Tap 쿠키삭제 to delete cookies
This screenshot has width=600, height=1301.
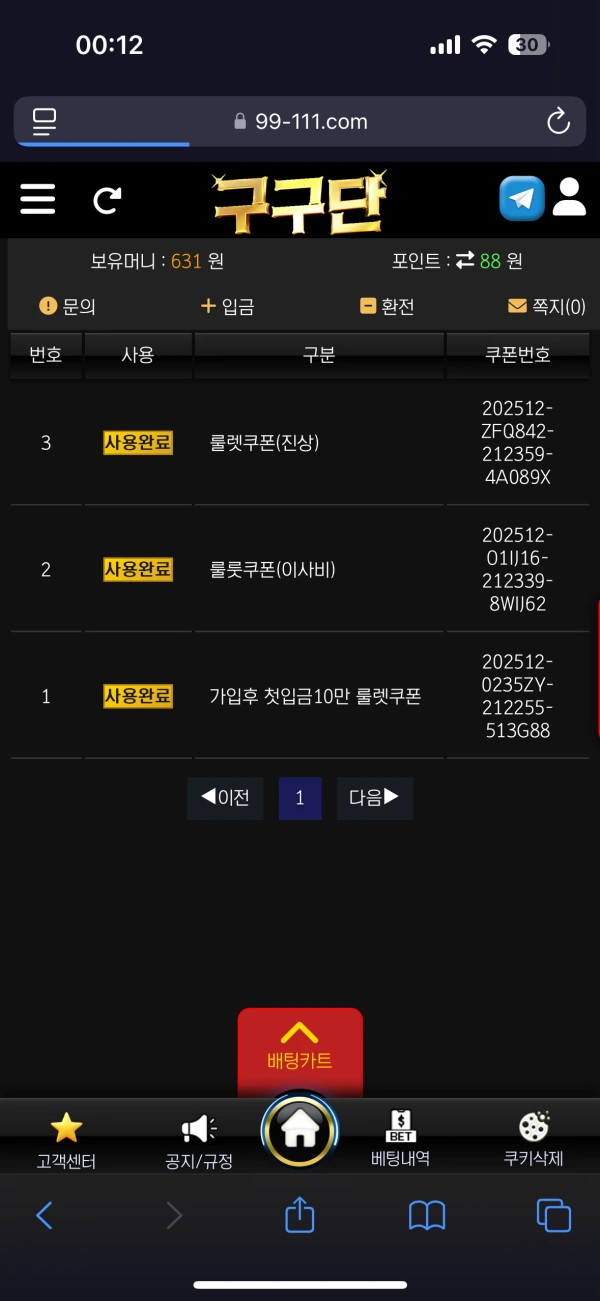[x=534, y=1140]
